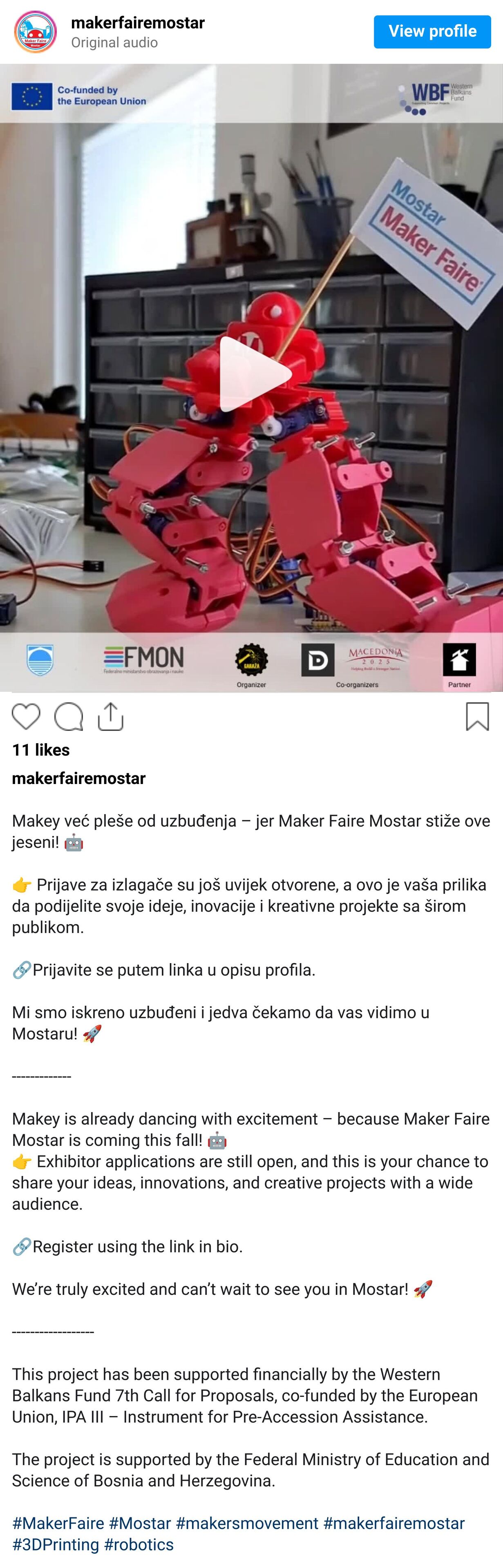
Task: Open the #Mostar hashtag
Action: click(140, 1523)
